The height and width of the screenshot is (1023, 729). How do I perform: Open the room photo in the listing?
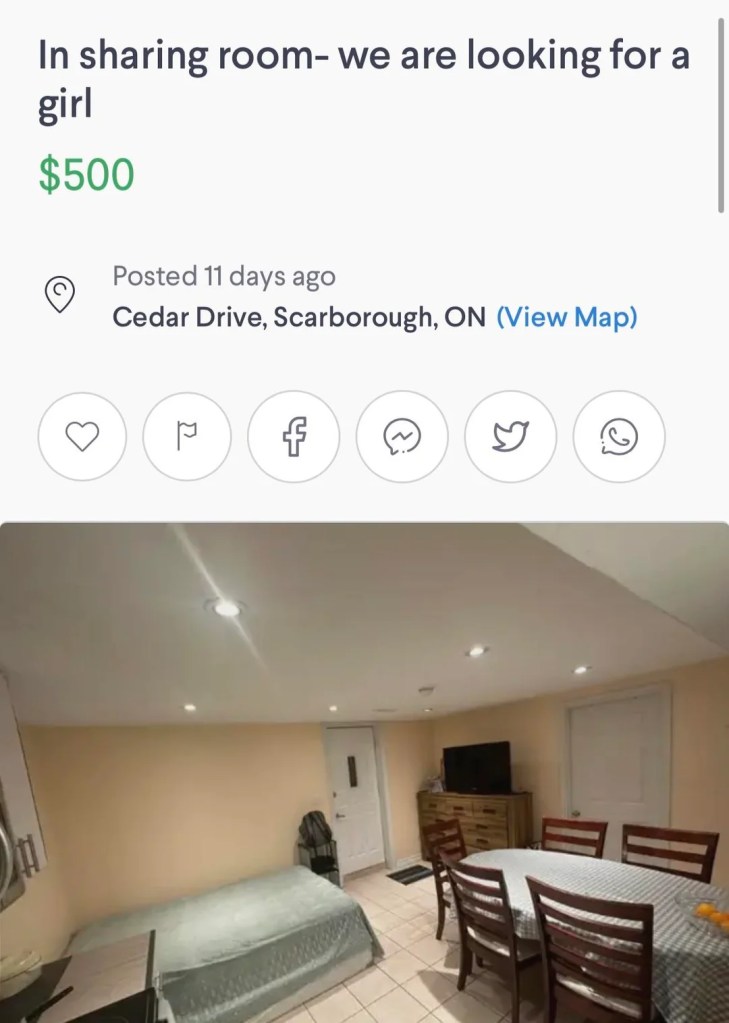click(364, 772)
